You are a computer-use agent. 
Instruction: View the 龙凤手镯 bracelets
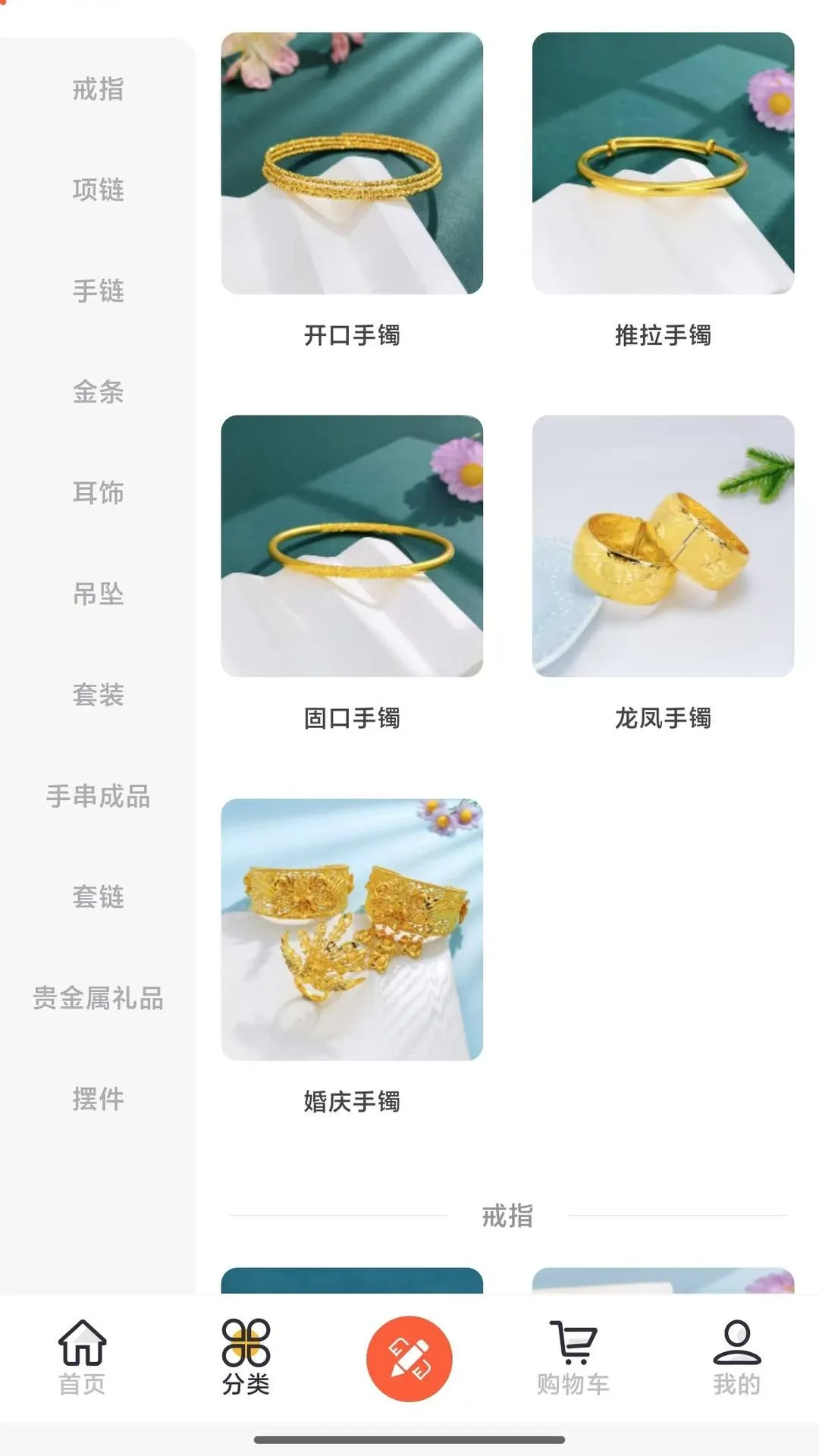663,546
